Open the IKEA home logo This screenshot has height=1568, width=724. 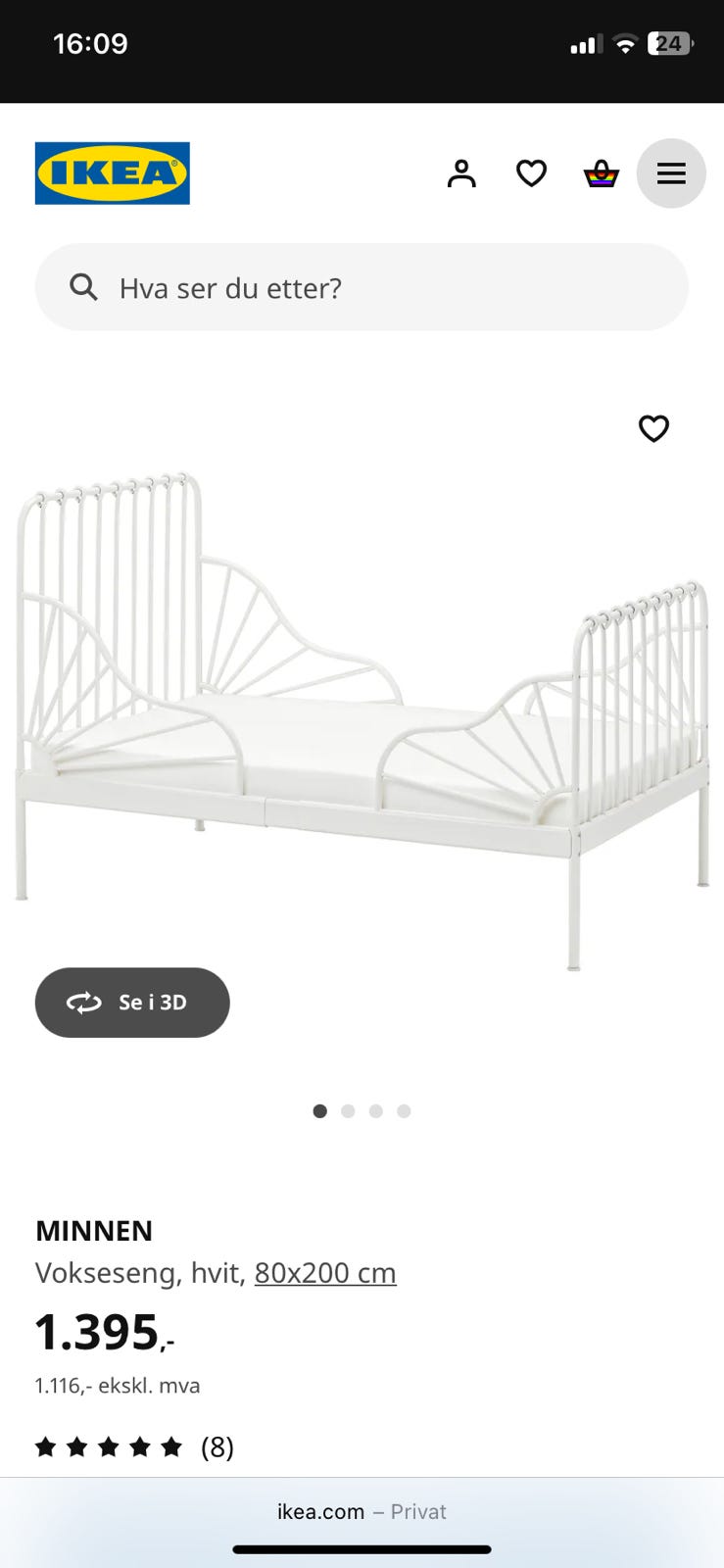click(112, 173)
